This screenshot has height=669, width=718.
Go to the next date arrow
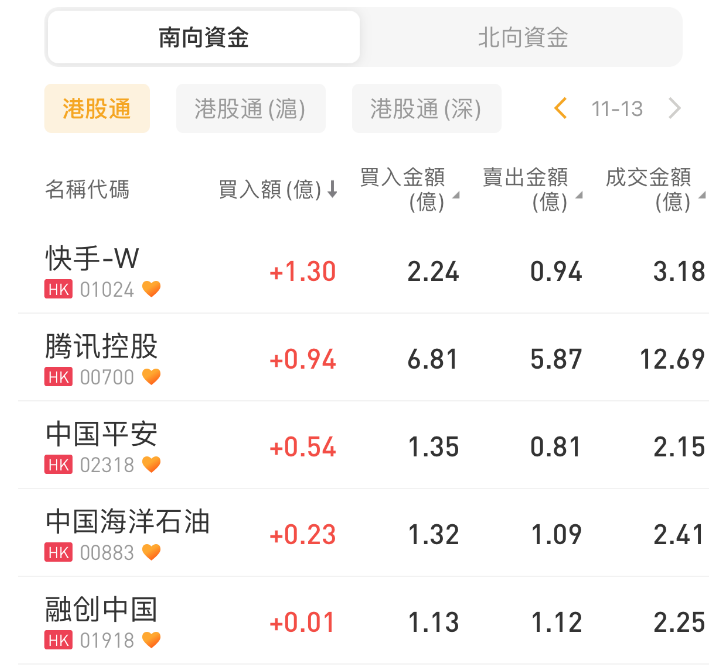click(675, 109)
